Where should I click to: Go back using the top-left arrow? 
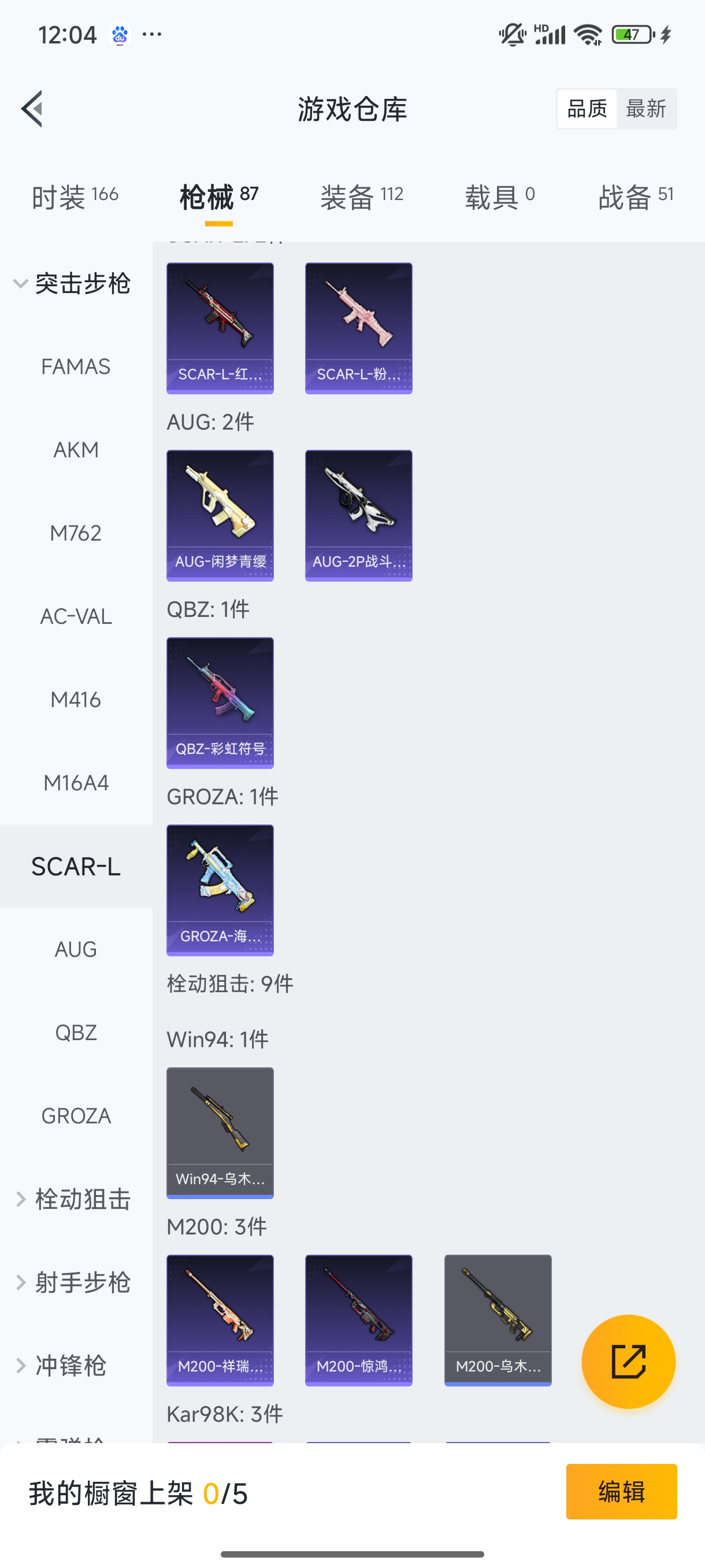(32, 109)
